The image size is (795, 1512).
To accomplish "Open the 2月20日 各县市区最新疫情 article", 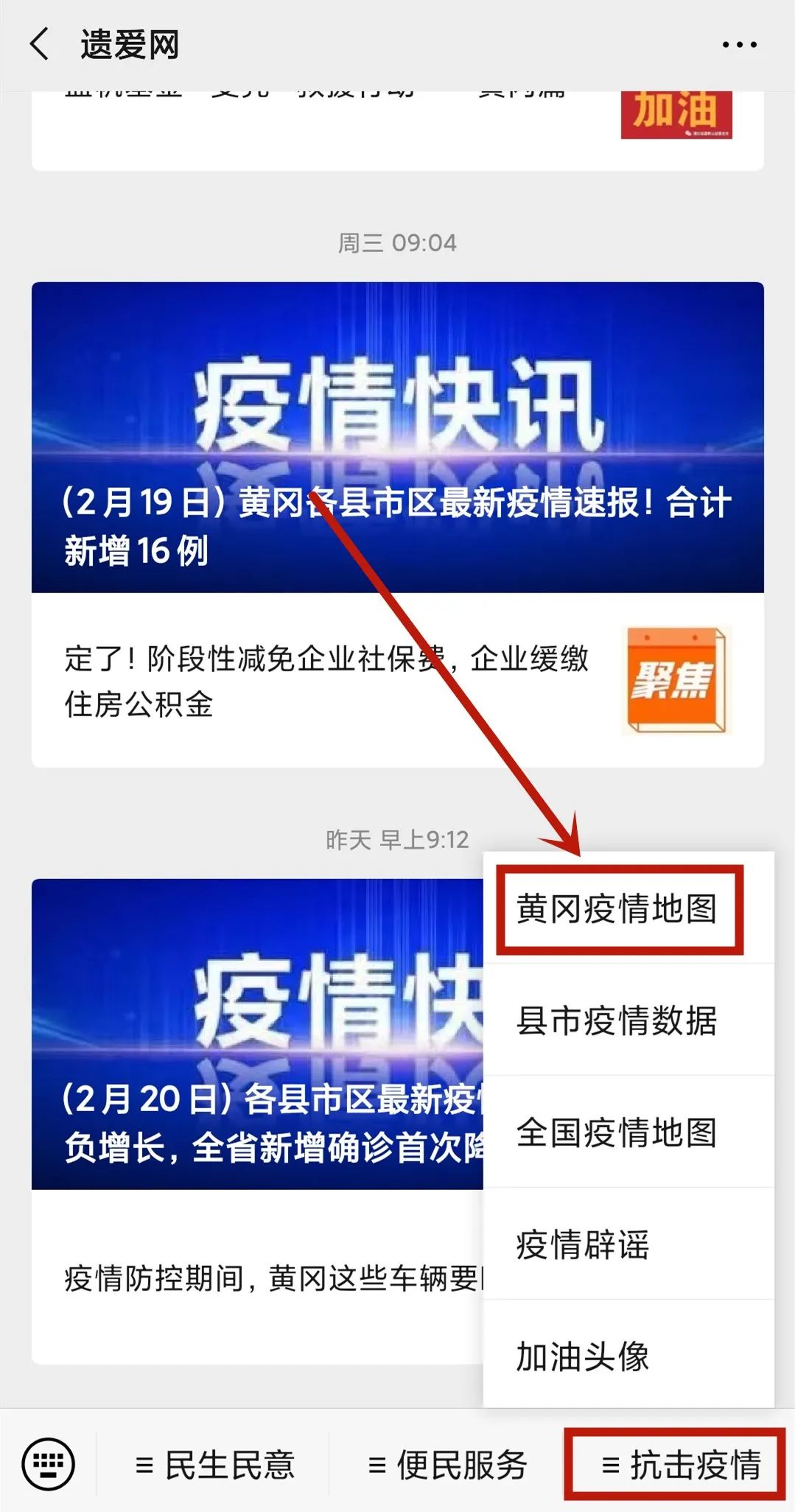I will tap(257, 1033).
